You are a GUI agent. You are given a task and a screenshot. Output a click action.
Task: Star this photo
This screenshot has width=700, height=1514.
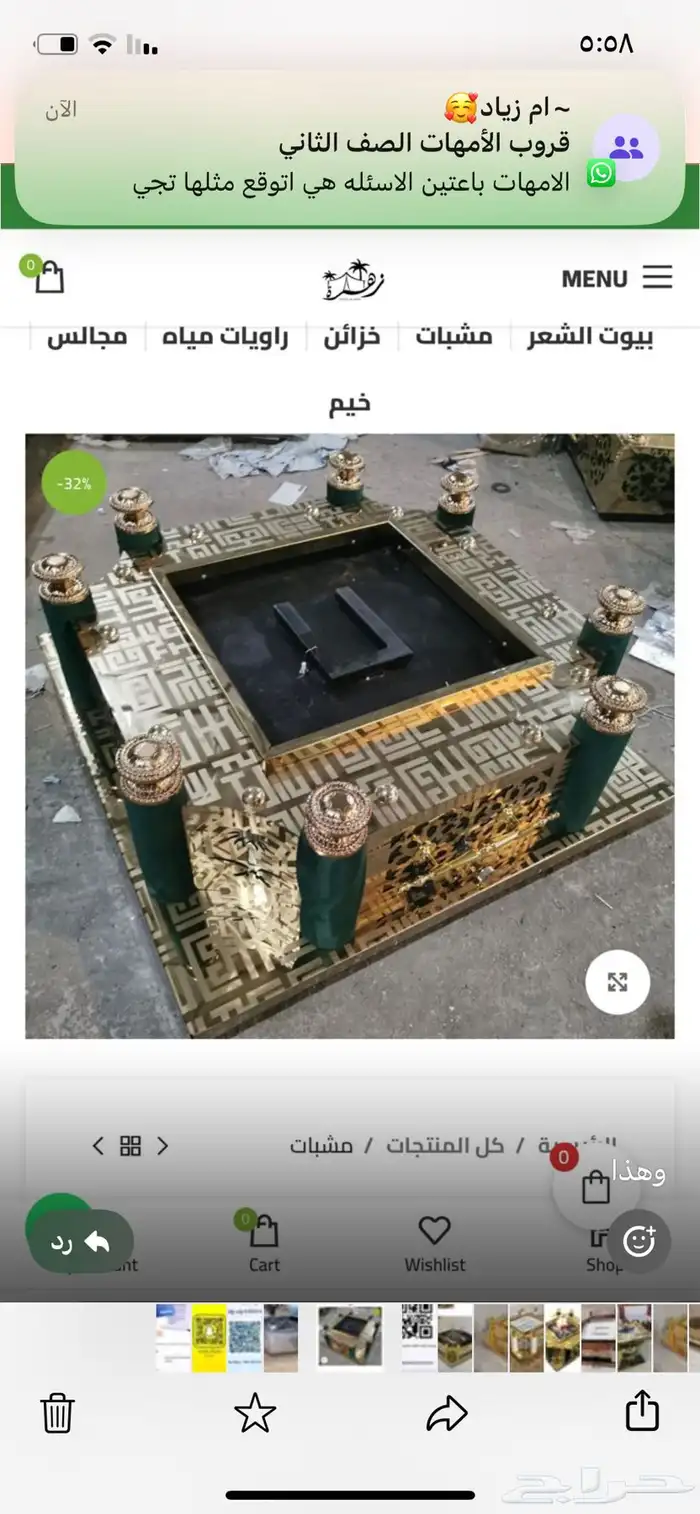tap(254, 1413)
